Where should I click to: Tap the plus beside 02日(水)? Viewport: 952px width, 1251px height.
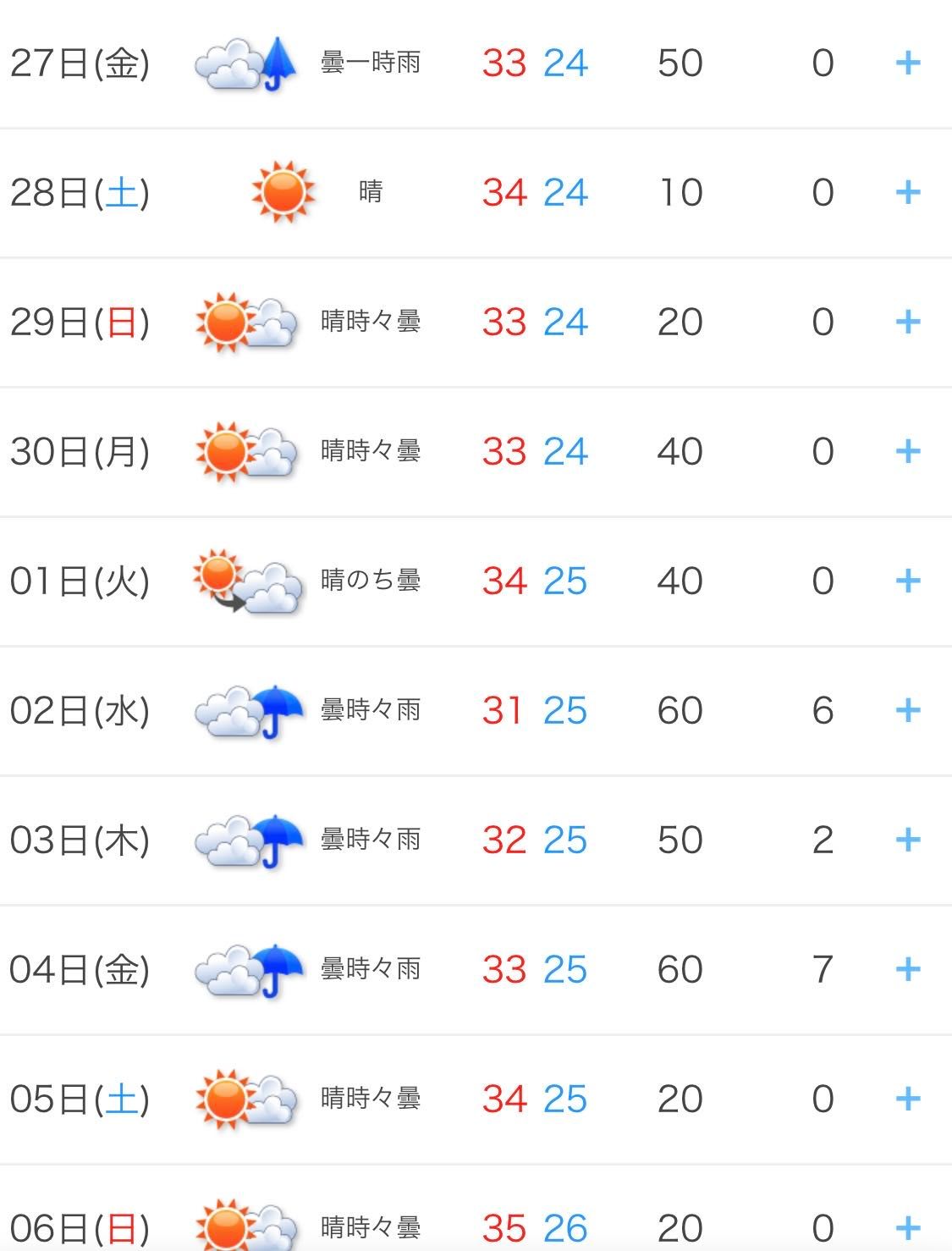(907, 710)
